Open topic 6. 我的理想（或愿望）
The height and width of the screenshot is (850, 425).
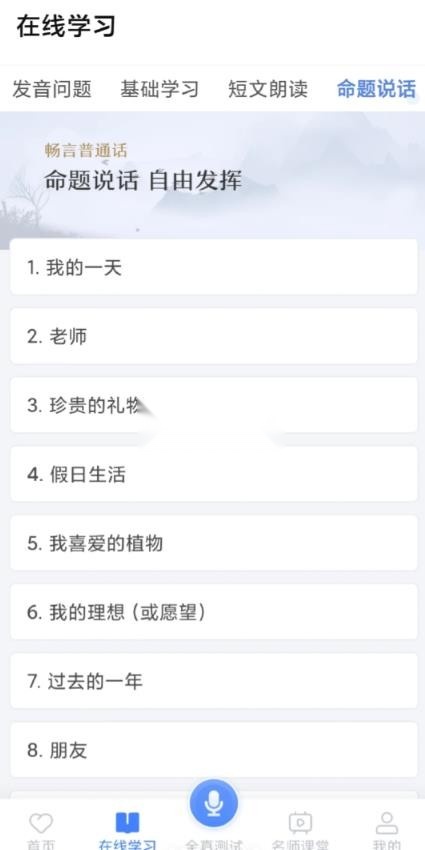tap(214, 612)
